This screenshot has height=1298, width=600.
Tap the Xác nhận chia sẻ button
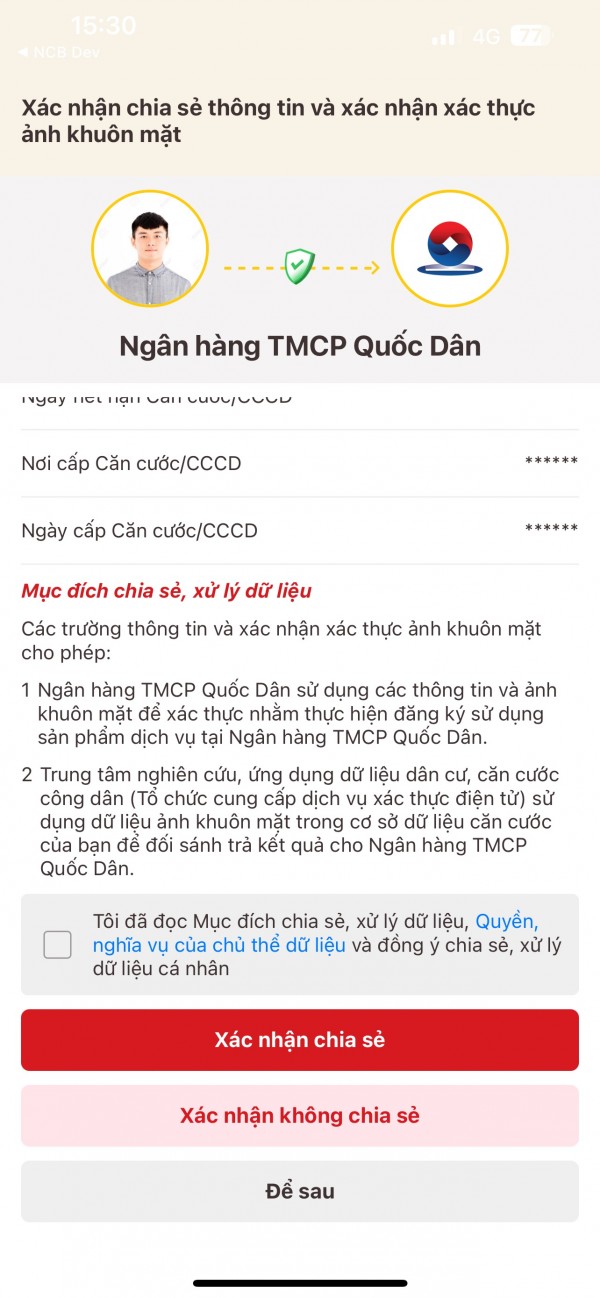tap(300, 1040)
